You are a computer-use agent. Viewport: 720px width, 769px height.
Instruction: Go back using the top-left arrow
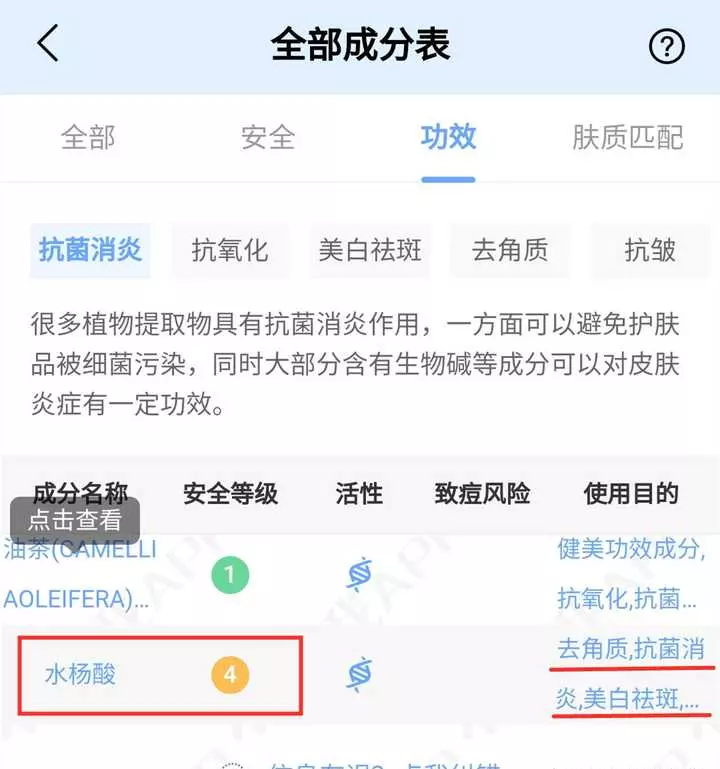pyautogui.click(x=48, y=45)
